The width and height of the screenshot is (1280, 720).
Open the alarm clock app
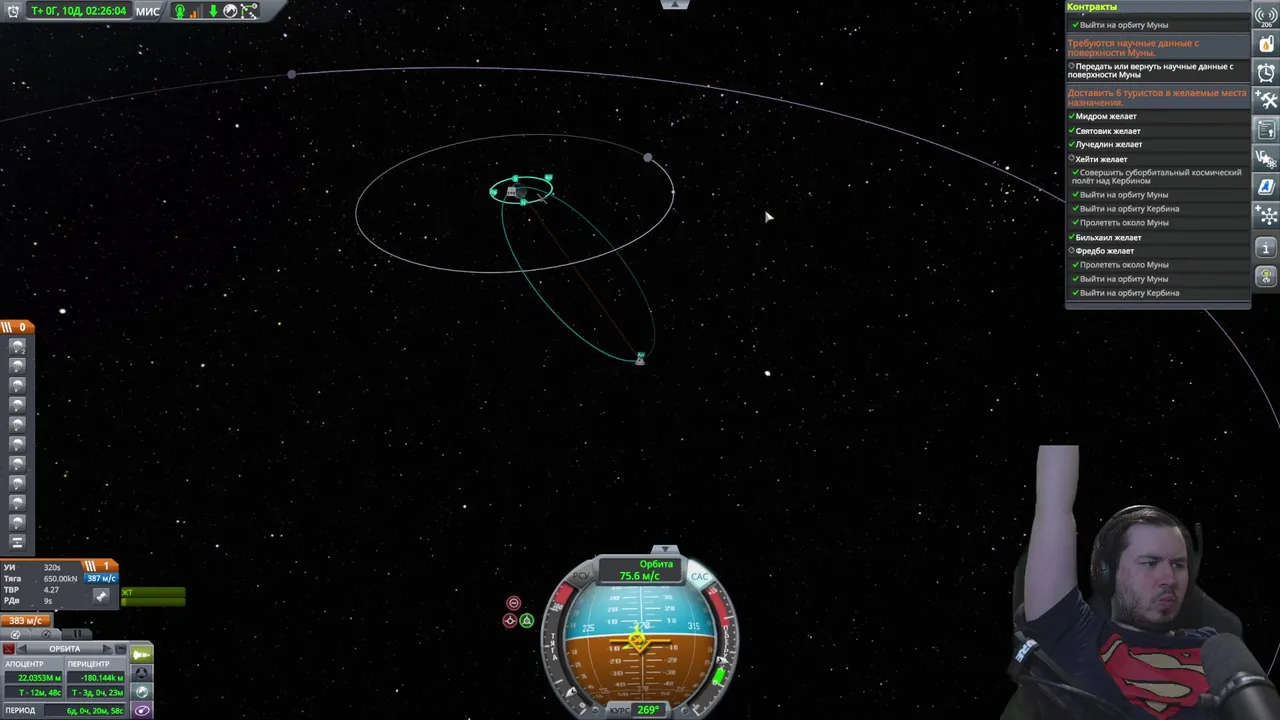[x=1266, y=73]
